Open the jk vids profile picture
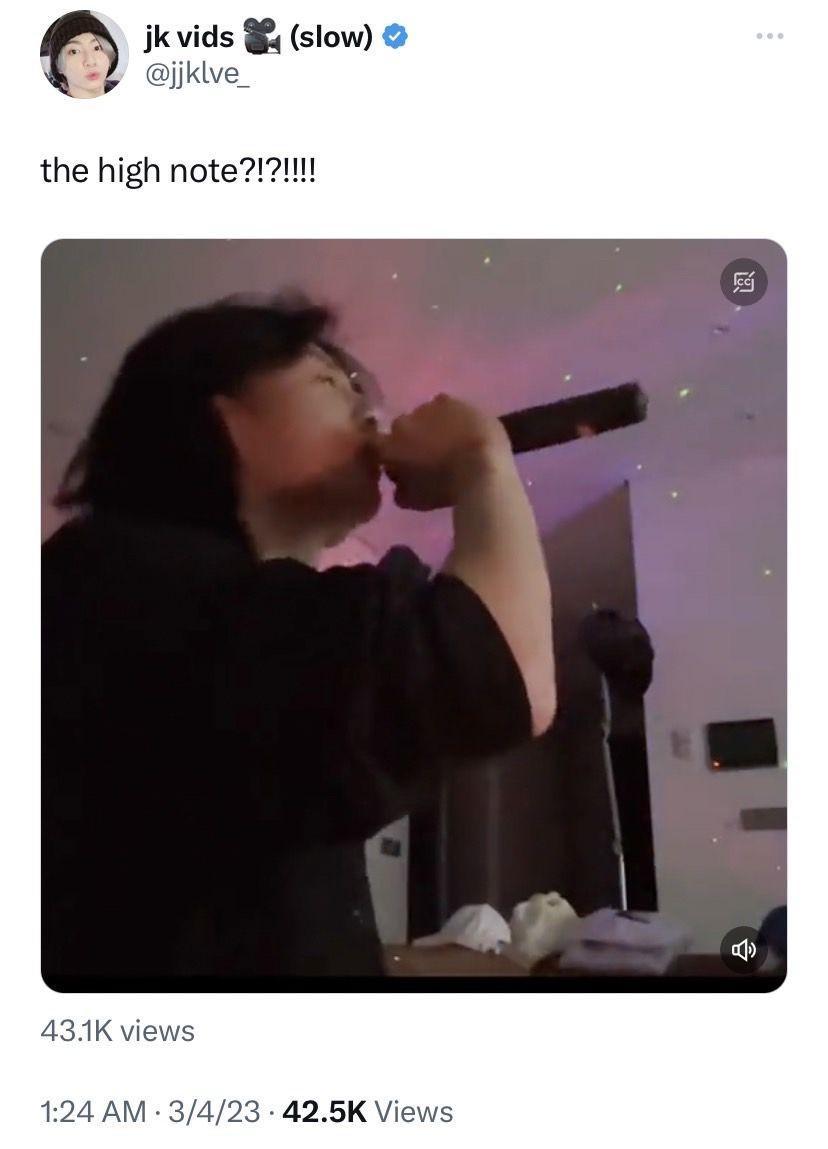Screen dimensions: 828x1149 point(84,54)
